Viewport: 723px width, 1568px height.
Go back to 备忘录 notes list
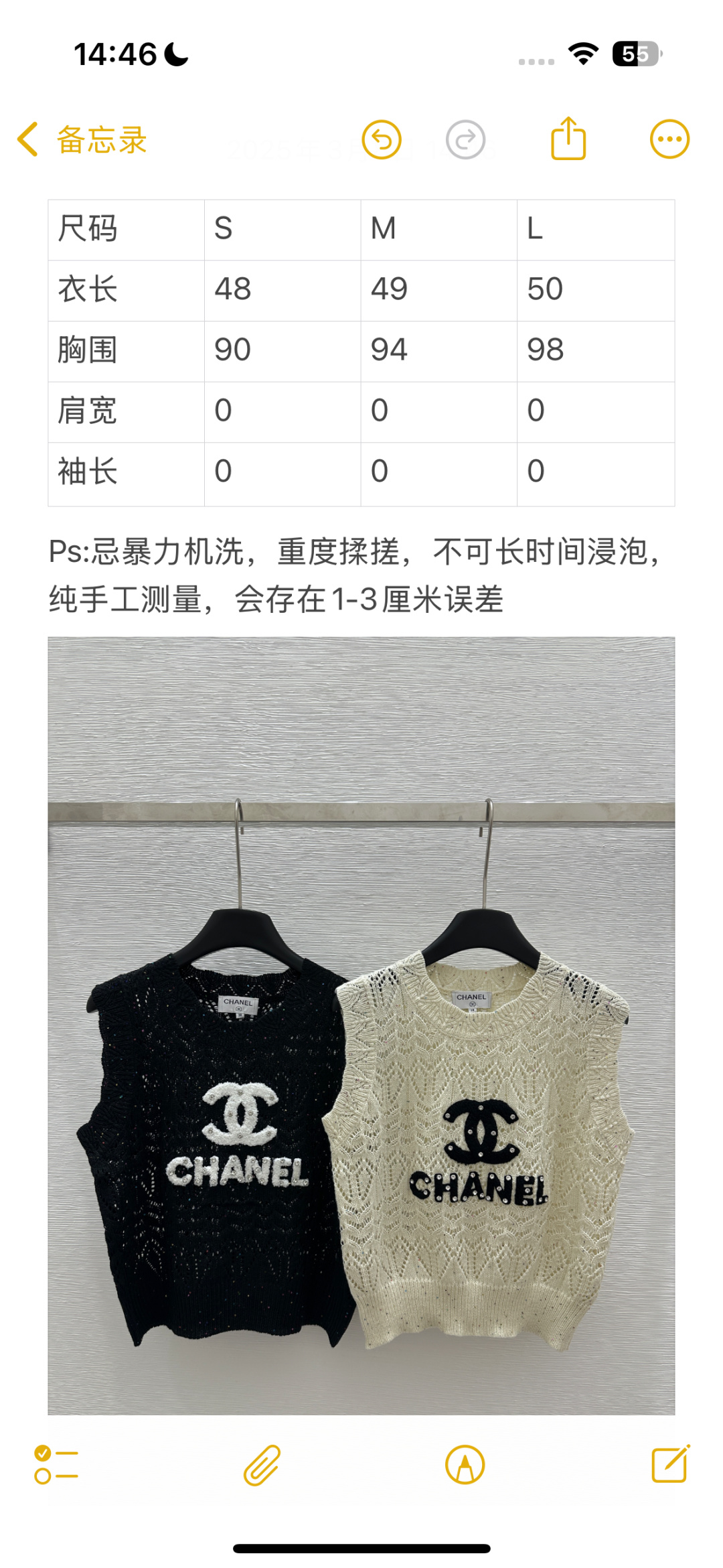[x=82, y=140]
